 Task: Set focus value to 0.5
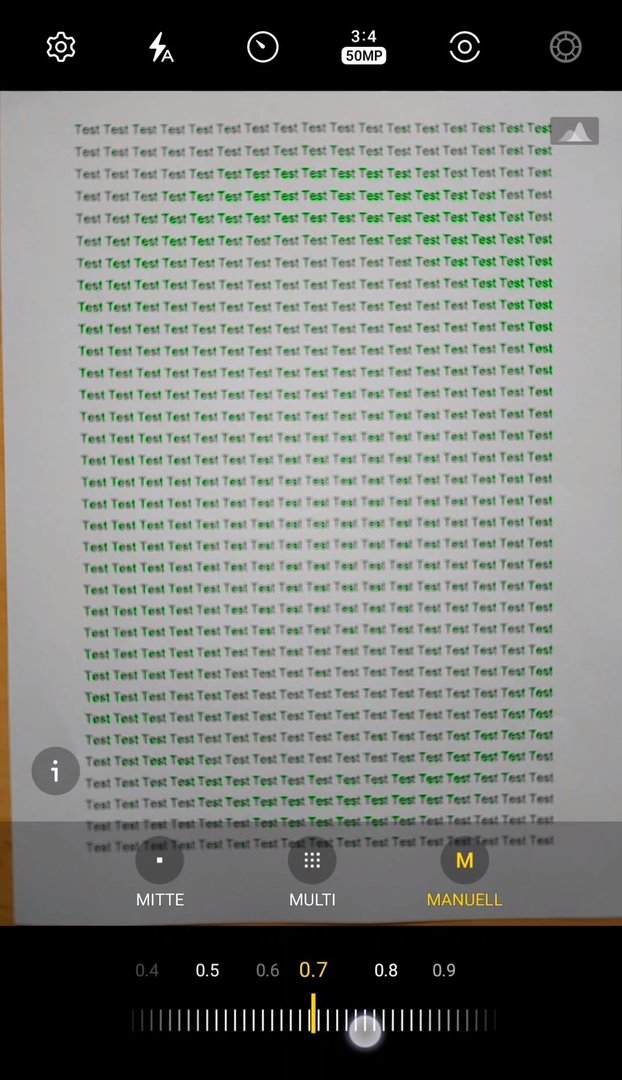[207, 970]
